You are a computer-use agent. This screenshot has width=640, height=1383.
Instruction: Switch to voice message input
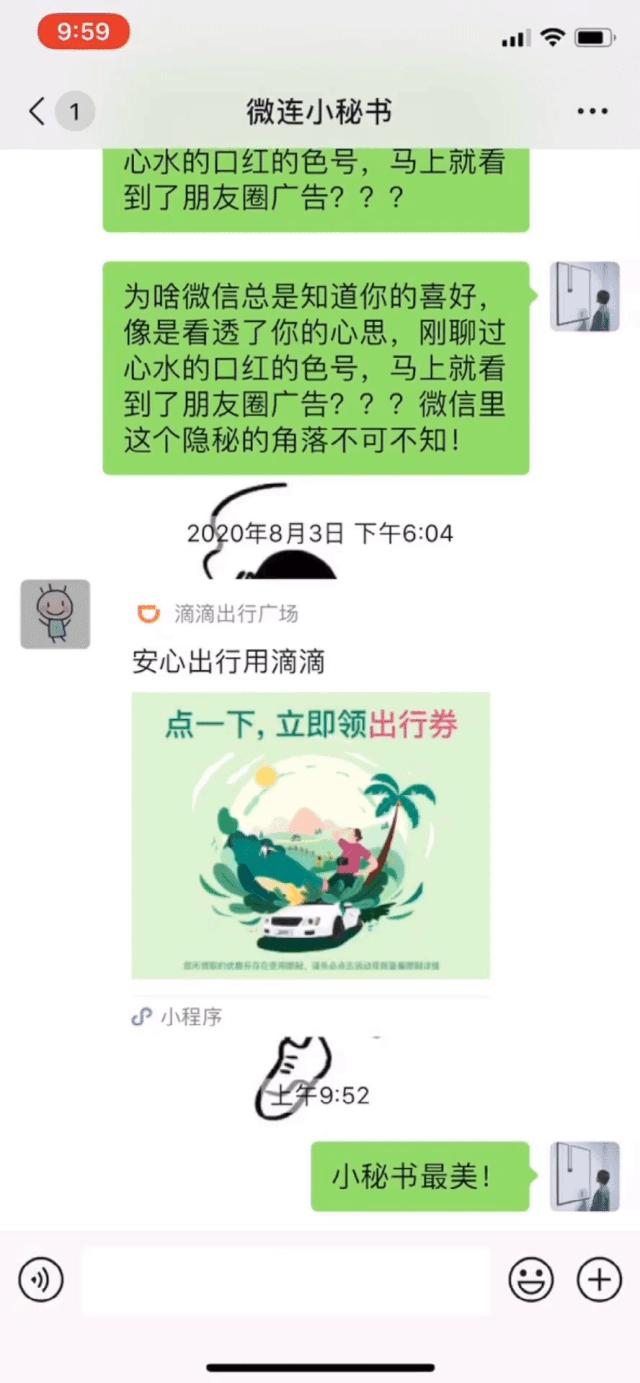40,1279
